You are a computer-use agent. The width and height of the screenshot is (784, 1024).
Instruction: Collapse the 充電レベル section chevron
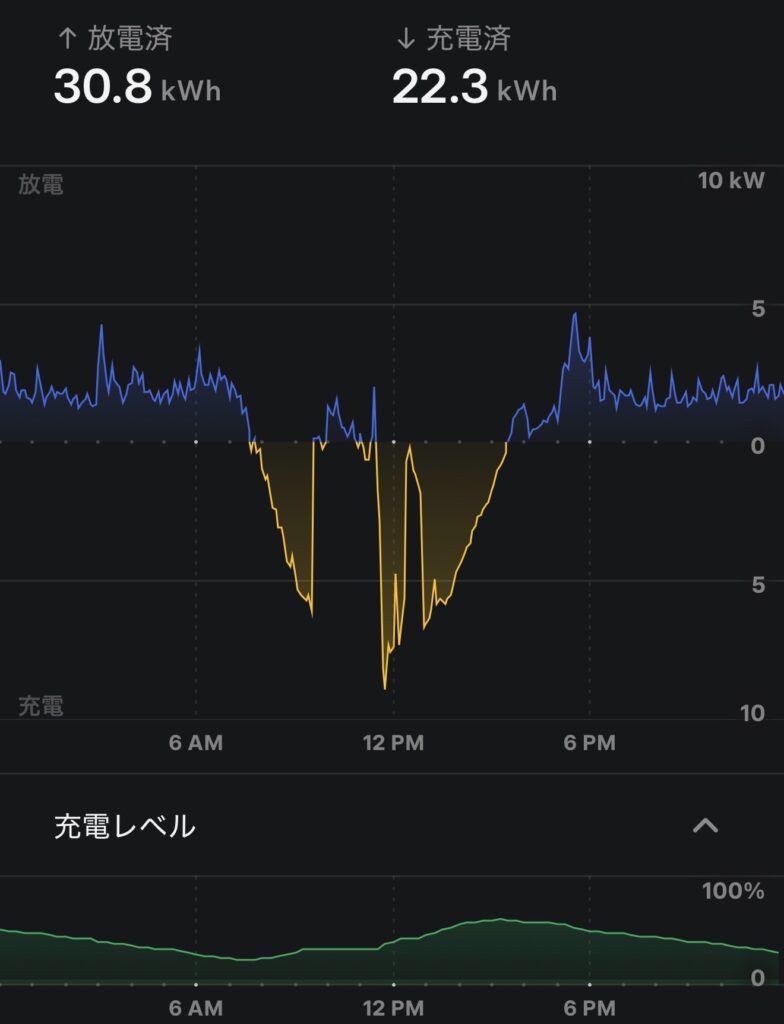[x=706, y=826]
